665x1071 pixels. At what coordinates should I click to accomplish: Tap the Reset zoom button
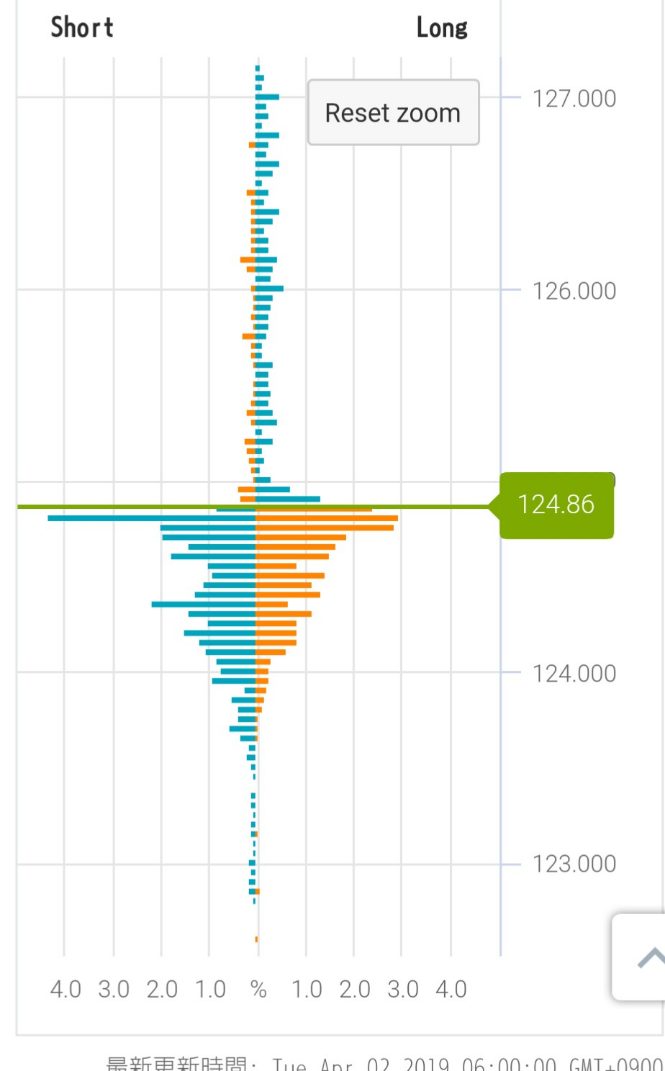[393, 113]
